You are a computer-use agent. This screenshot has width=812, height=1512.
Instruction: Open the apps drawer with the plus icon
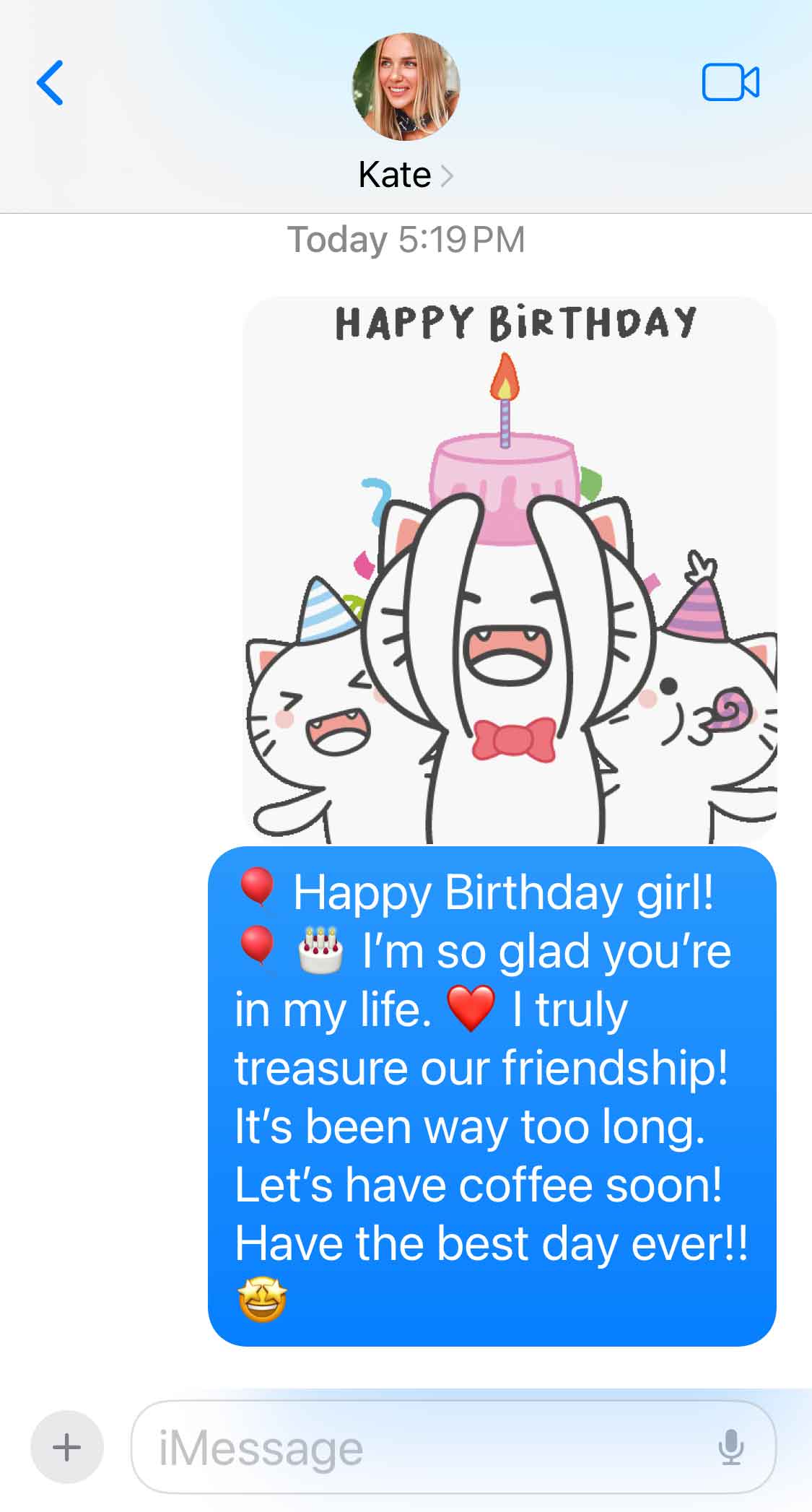click(66, 1446)
